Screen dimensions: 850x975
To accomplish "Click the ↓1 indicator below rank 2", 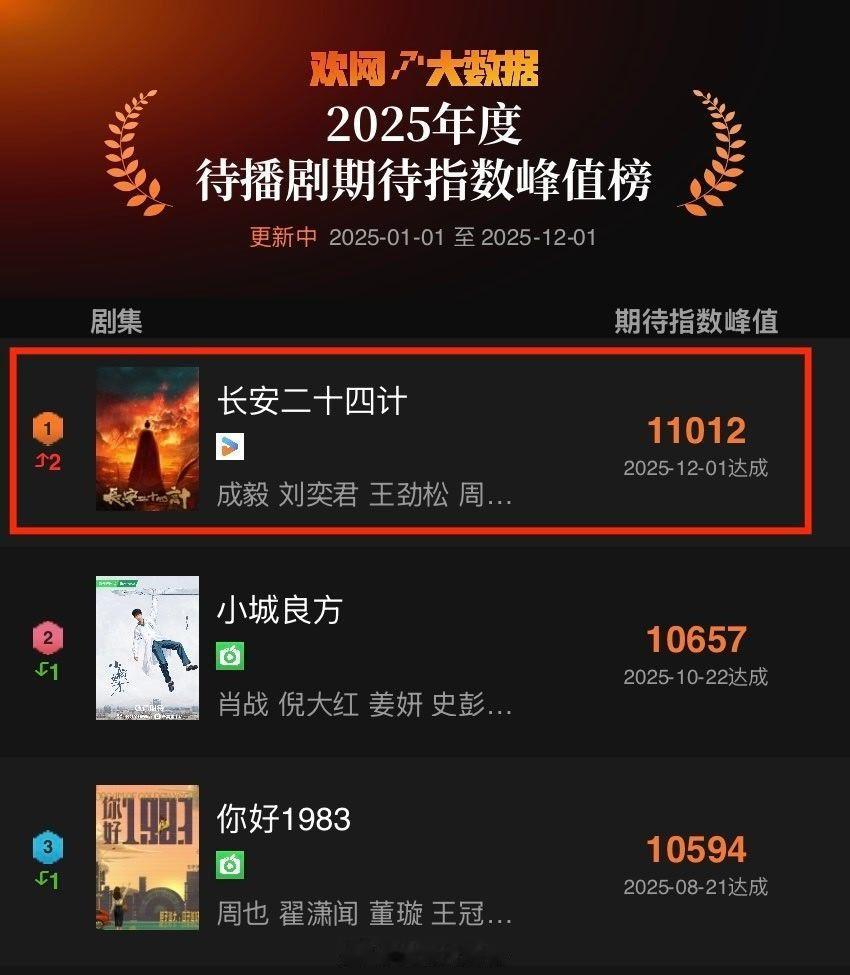I will [x=47, y=668].
